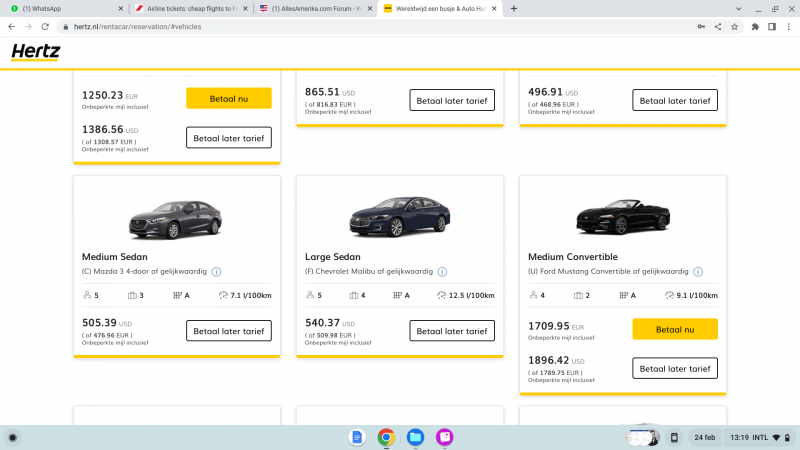Go back to the previous page

tap(11, 26)
